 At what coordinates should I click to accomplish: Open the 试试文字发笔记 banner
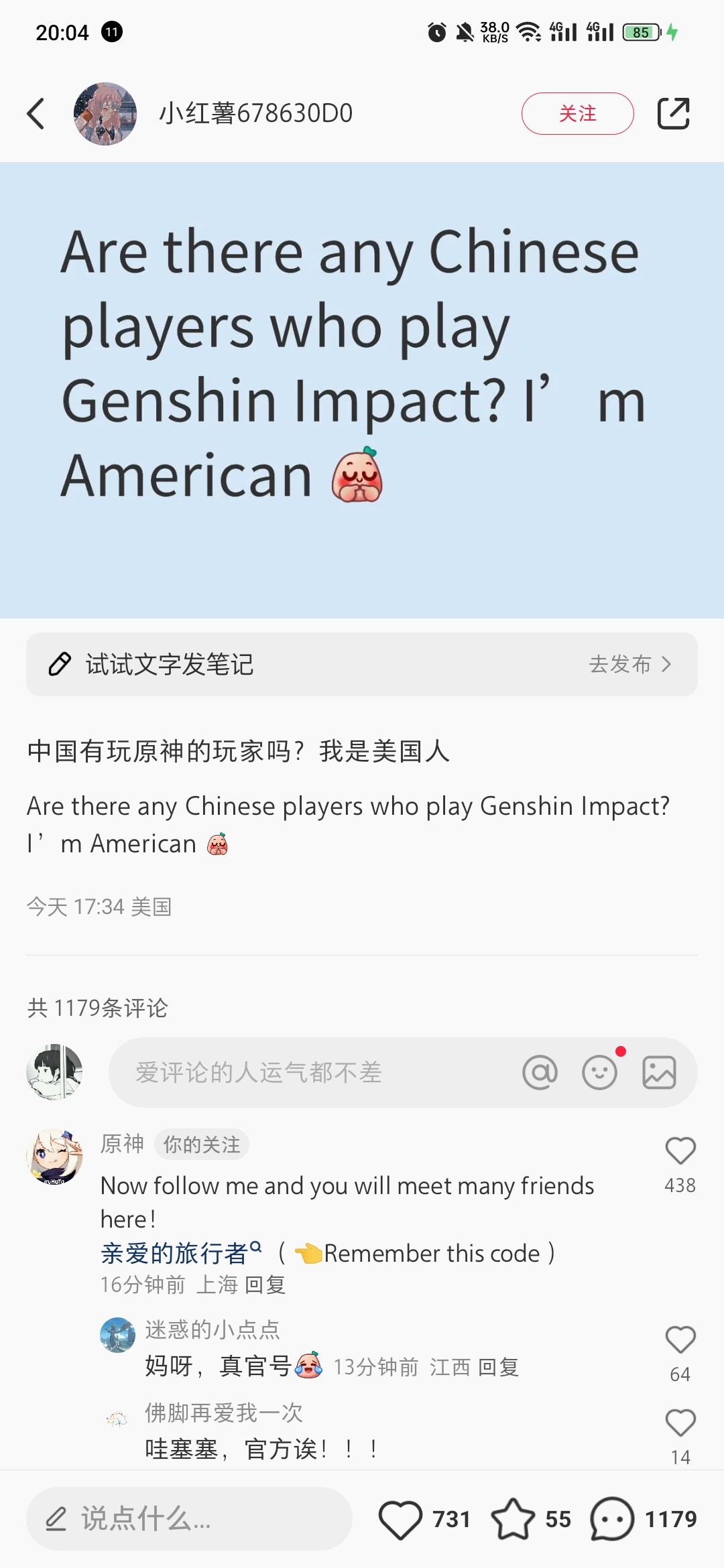click(362, 664)
